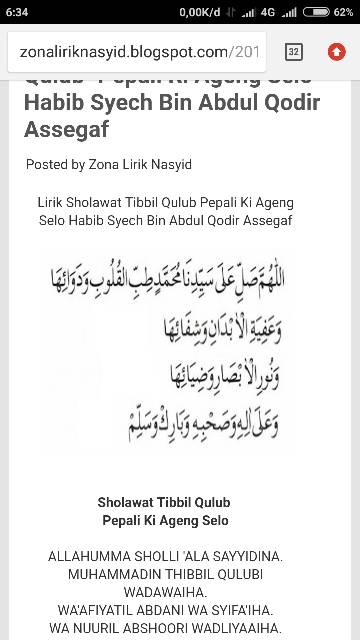Open the tab switcher showing 32 tabs

pyautogui.click(x=293, y=52)
